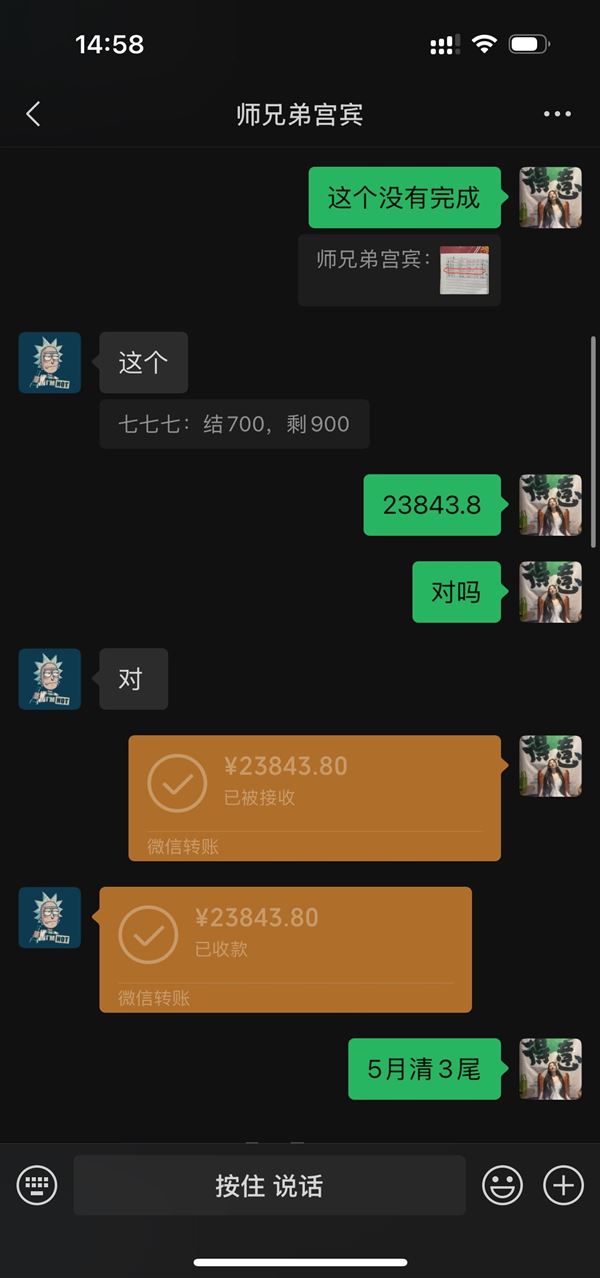This screenshot has width=600, height=1278.
Task: Open the chat info three-dot menu
Action: [557, 114]
